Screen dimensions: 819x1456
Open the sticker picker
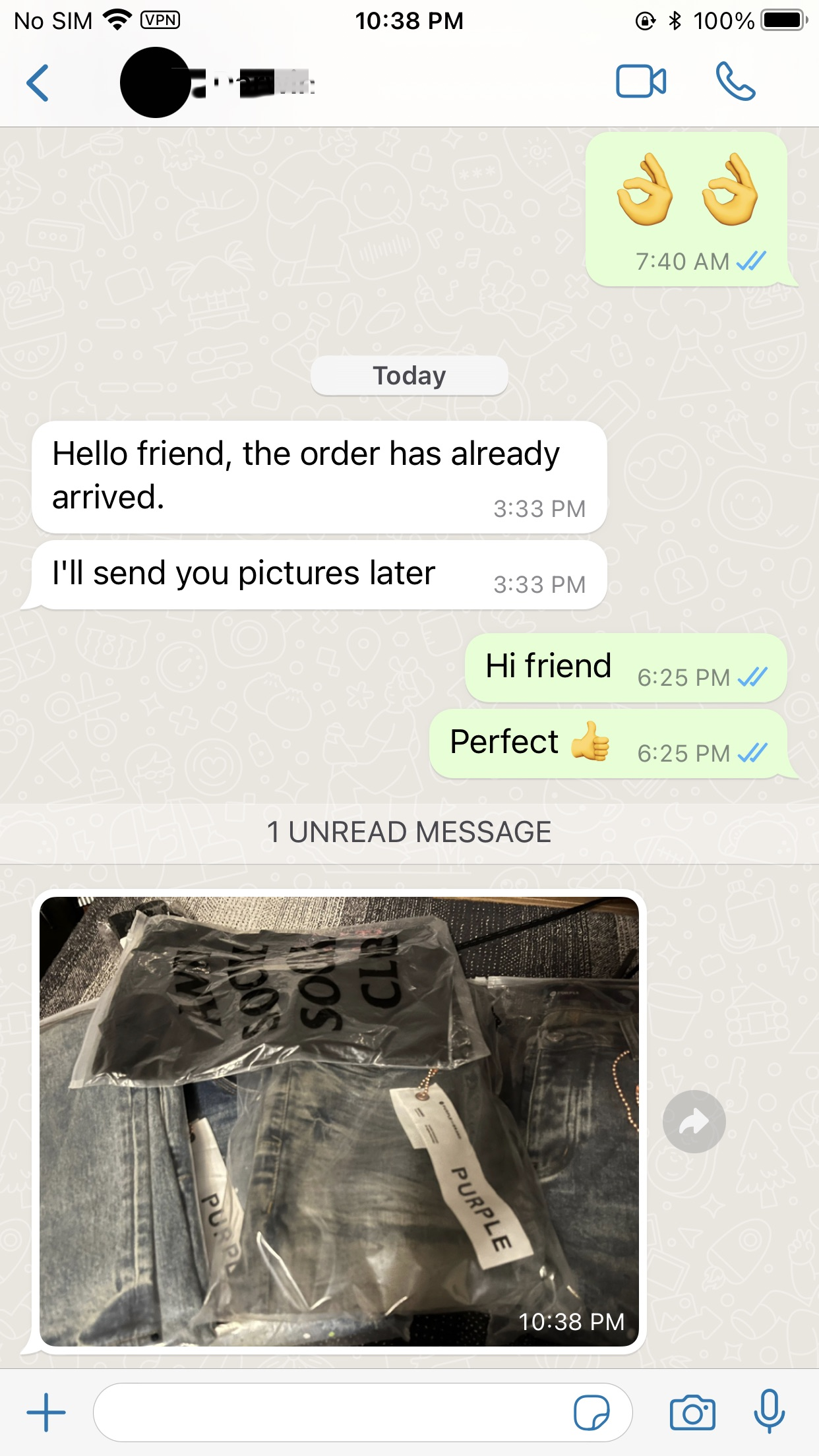pyautogui.click(x=591, y=1412)
